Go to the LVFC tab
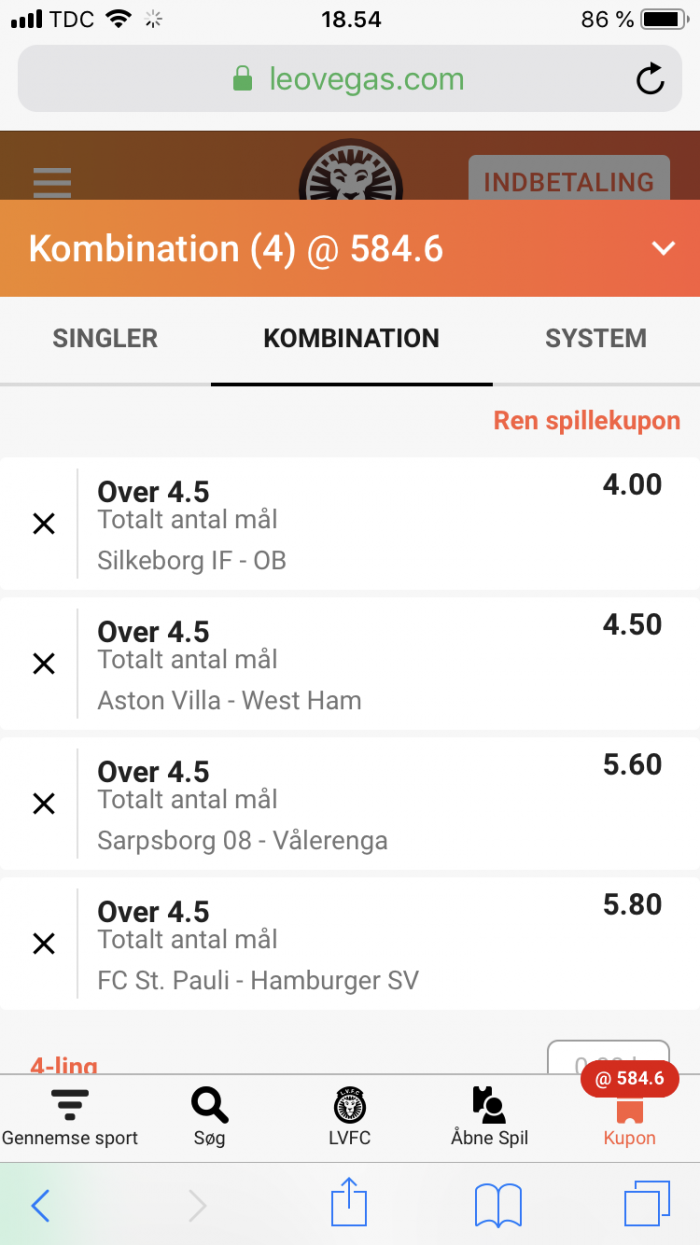 click(x=350, y=1116)
